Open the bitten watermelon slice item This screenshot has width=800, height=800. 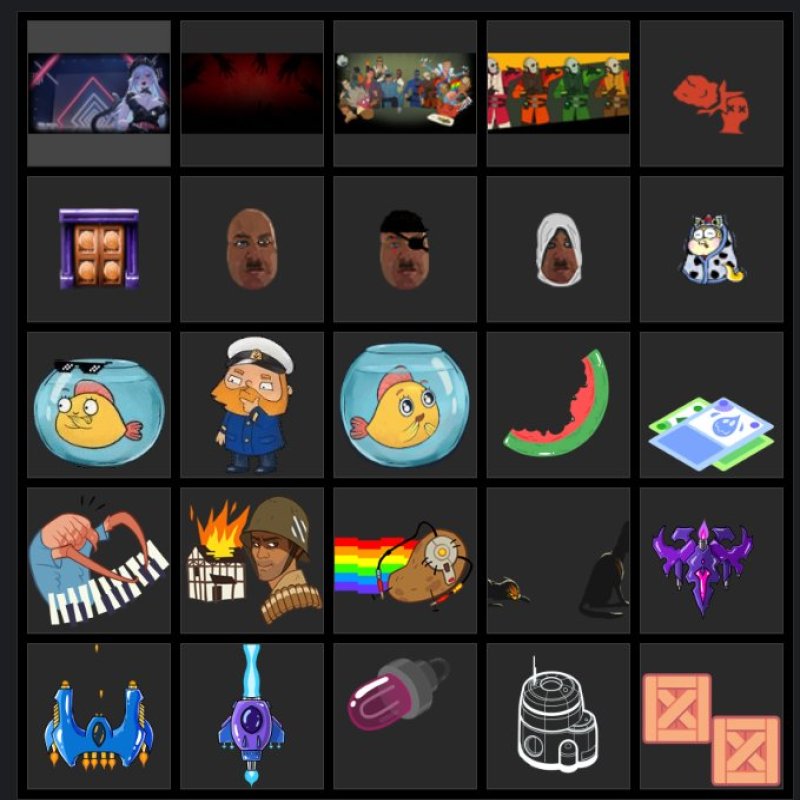pyautogui.click(x=558, y=404)
